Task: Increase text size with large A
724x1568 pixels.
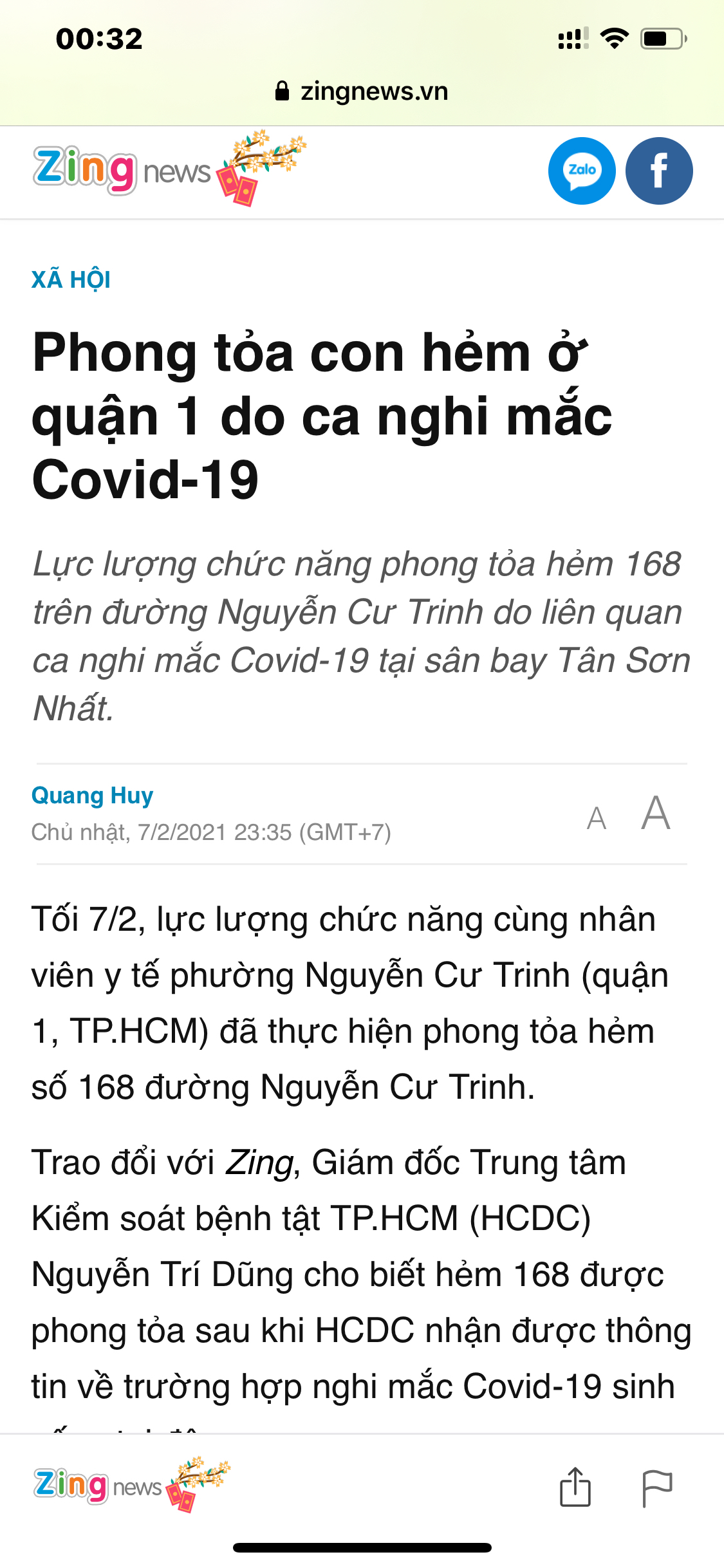Action: (x=656, y=813)
